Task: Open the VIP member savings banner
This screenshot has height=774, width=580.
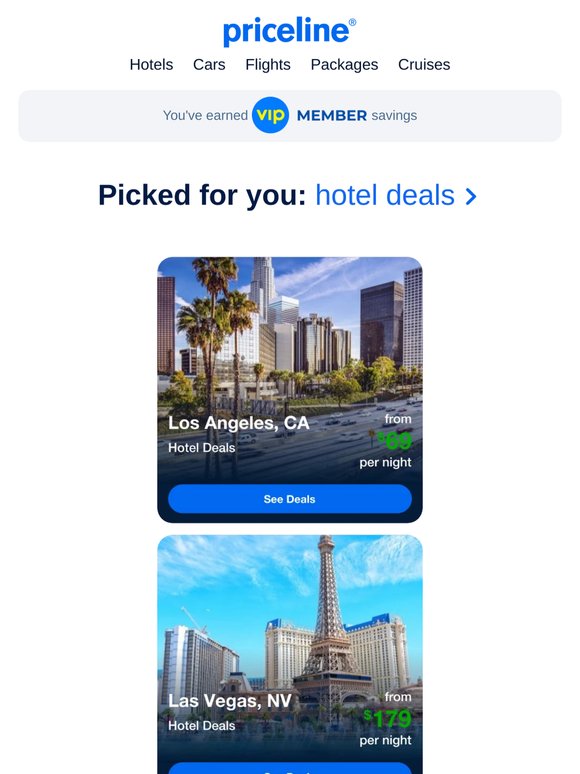Action: coord(290,116)
